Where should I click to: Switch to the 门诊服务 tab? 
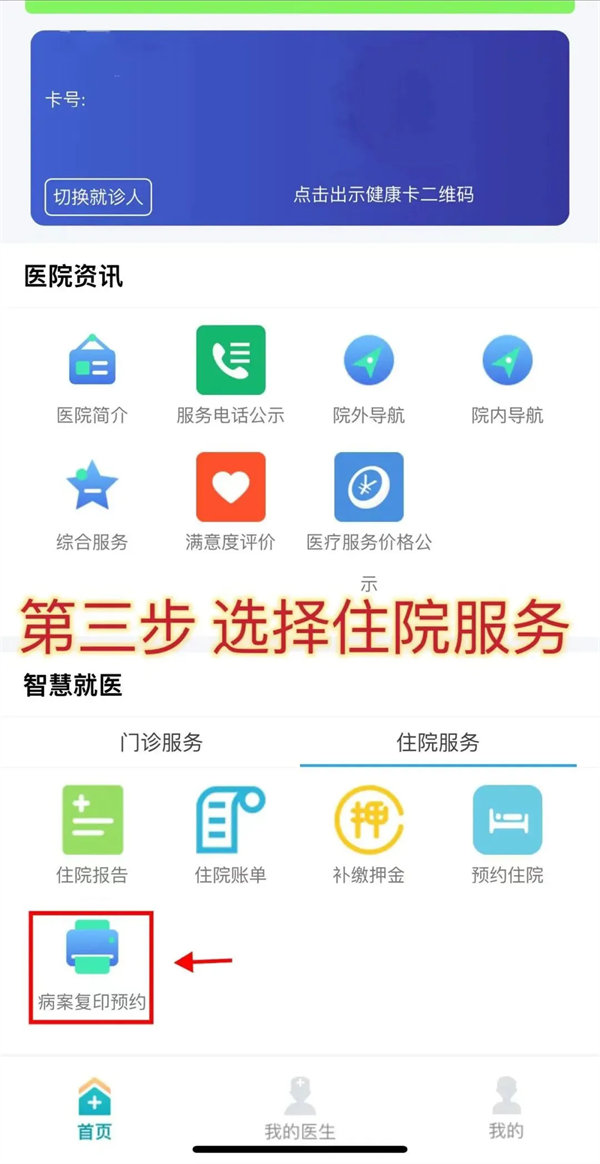[161, 742]
